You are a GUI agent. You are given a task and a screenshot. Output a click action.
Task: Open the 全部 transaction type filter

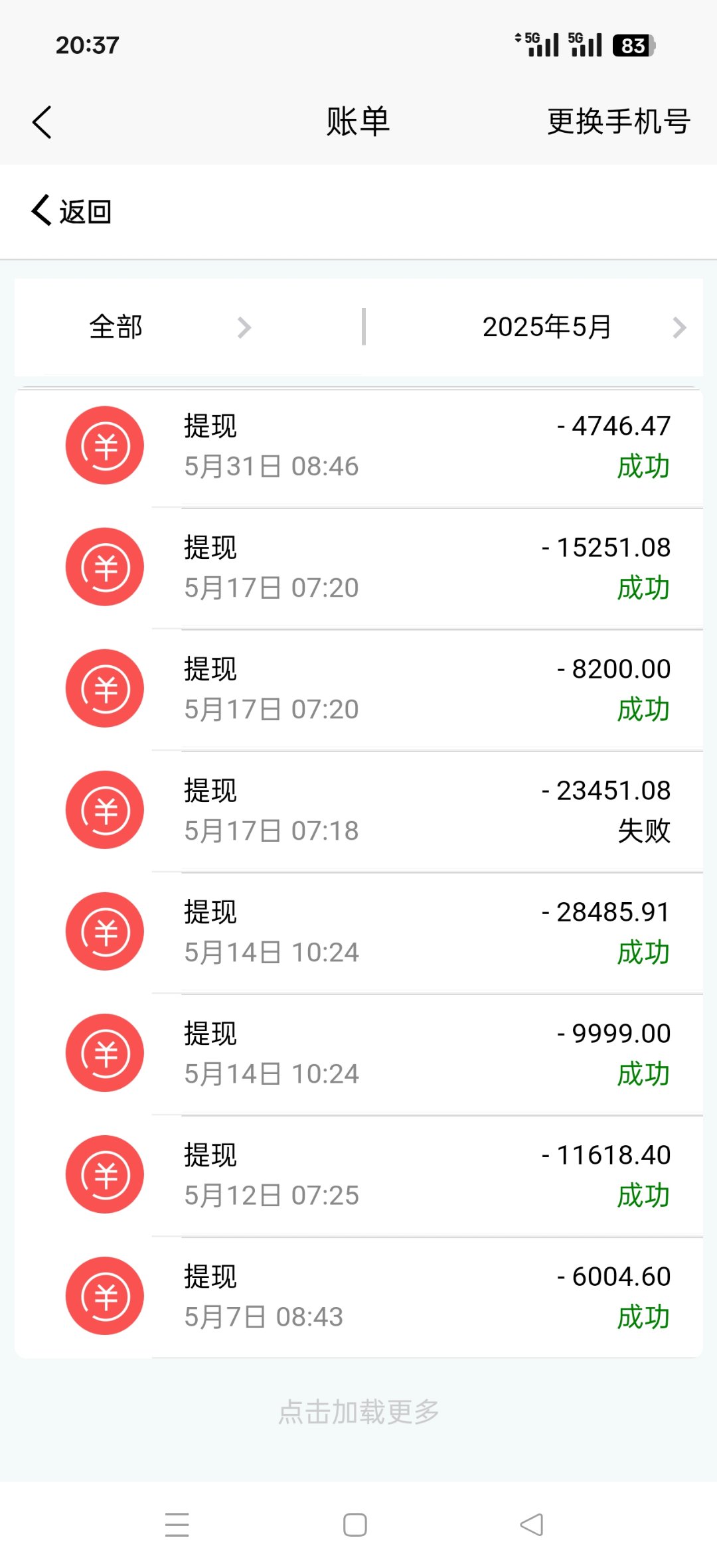169,327
